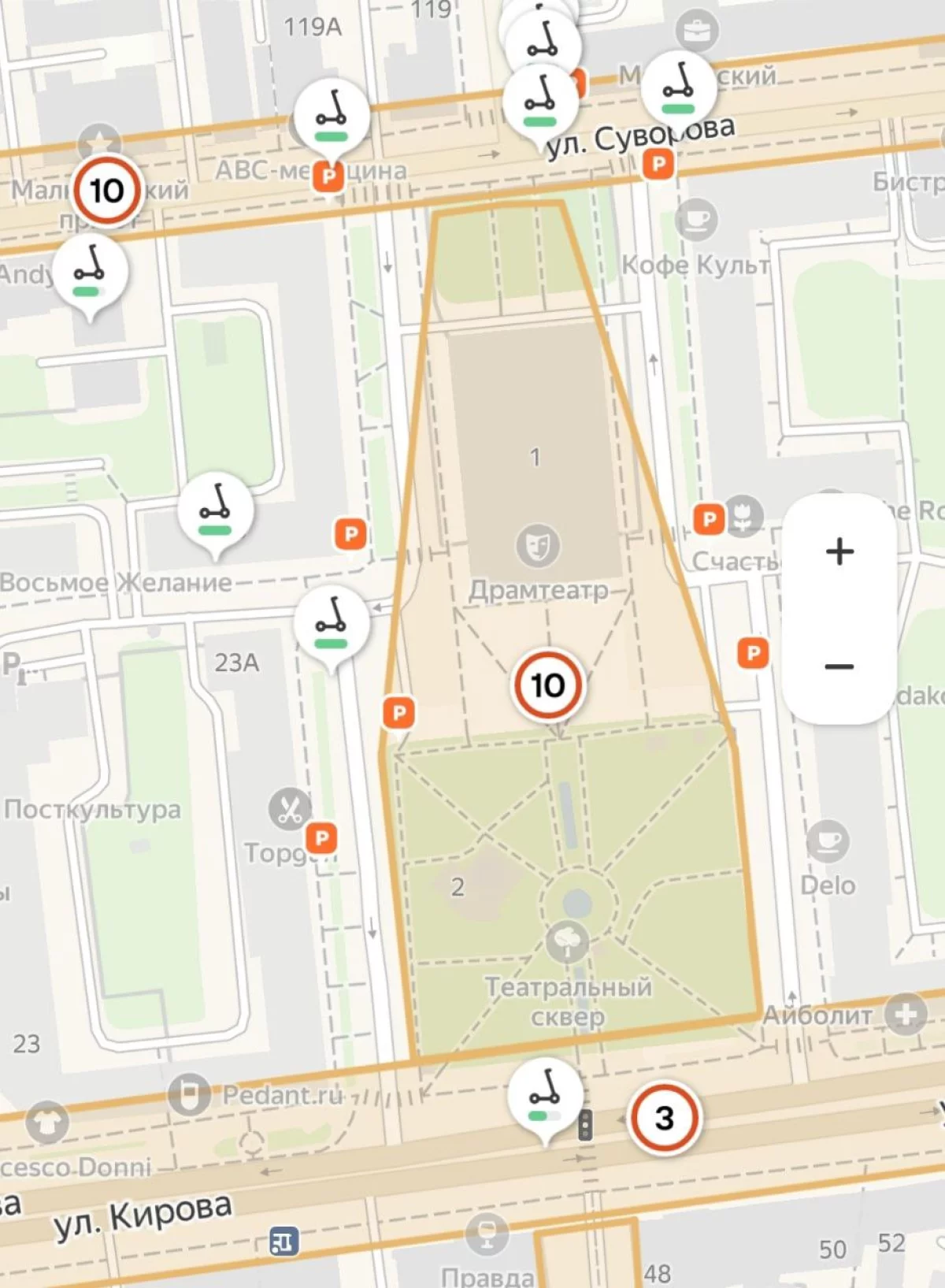
Task: Select the scooter above Восьмое Желание
Action: 216,510
